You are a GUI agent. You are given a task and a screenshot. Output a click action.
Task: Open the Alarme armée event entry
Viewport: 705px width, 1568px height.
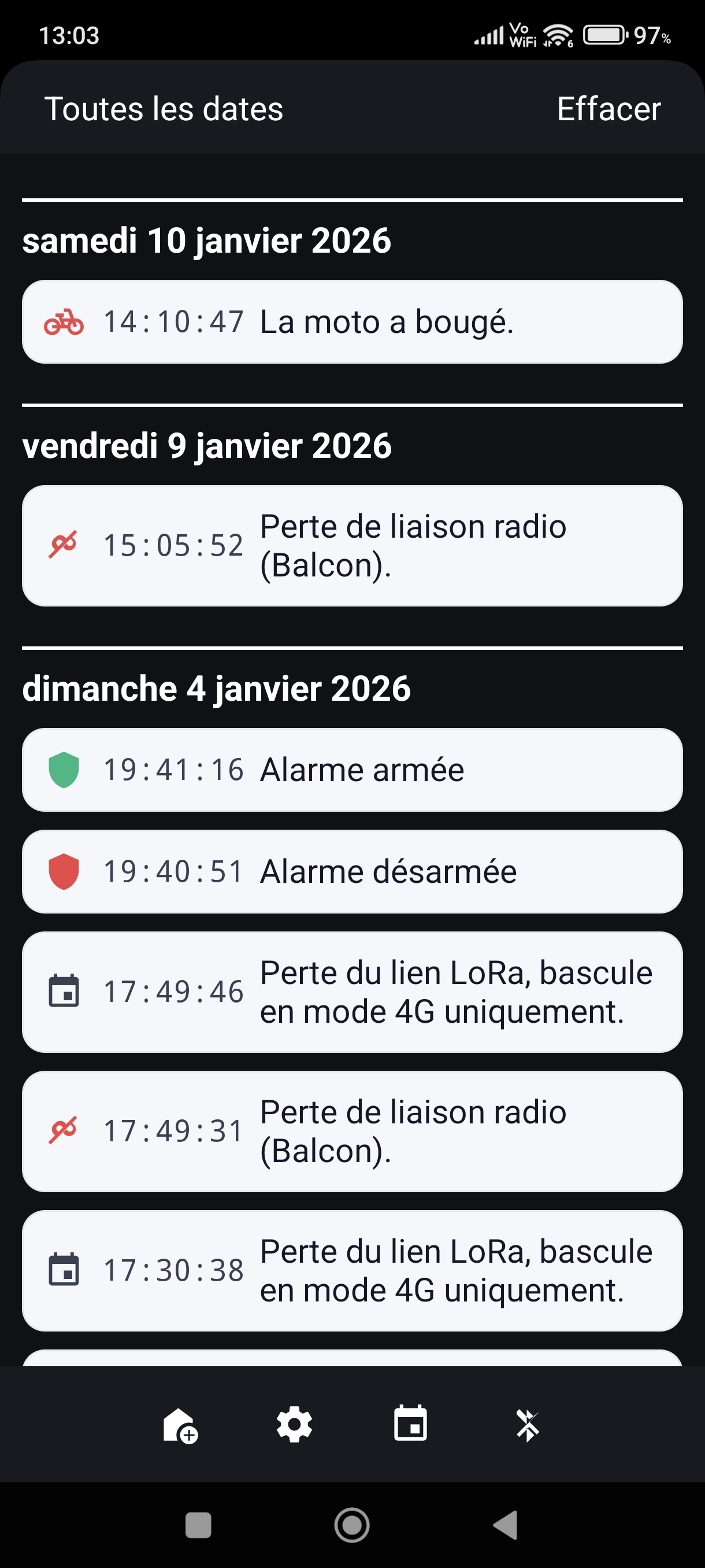[x=353, y=769]
